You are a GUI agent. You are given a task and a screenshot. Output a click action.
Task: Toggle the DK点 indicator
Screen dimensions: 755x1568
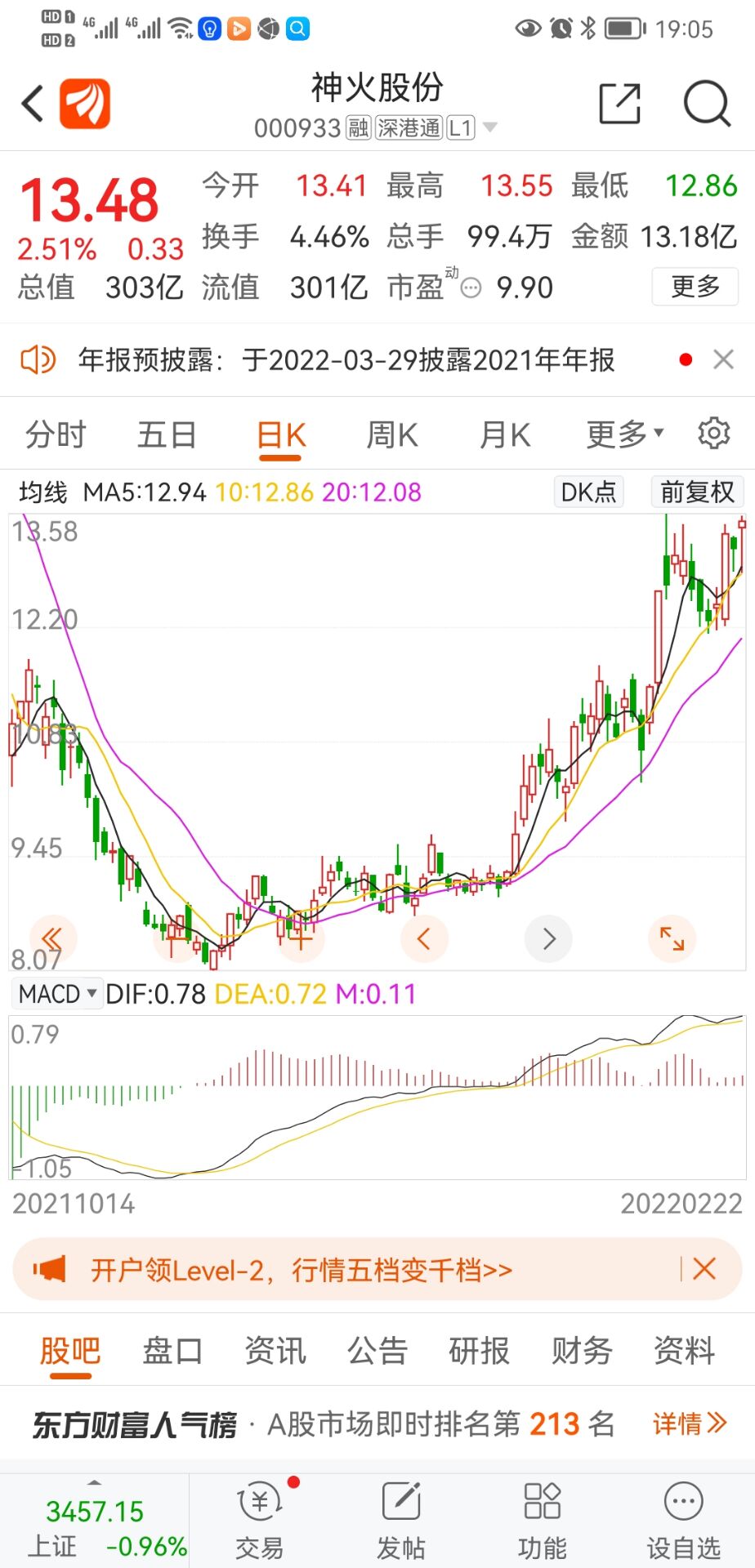click(588, 492)
